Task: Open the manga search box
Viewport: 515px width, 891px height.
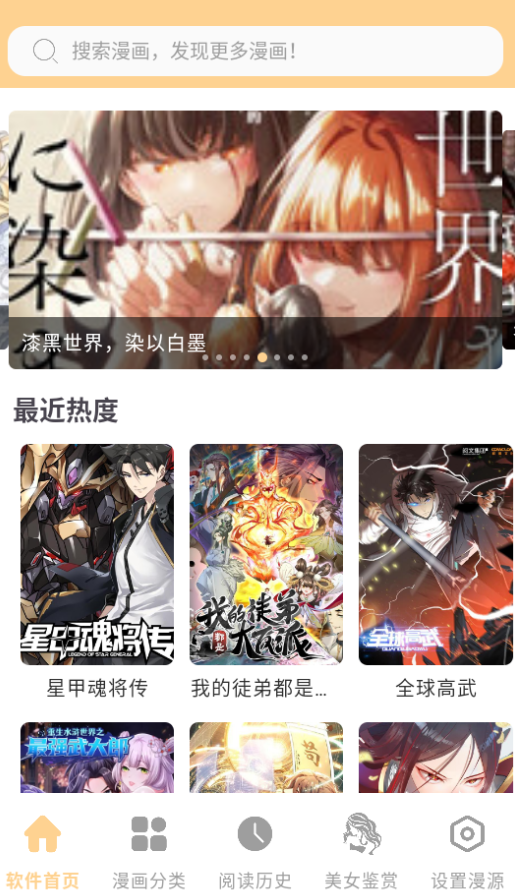Action: pyautogui.click(x=255, y=51)
